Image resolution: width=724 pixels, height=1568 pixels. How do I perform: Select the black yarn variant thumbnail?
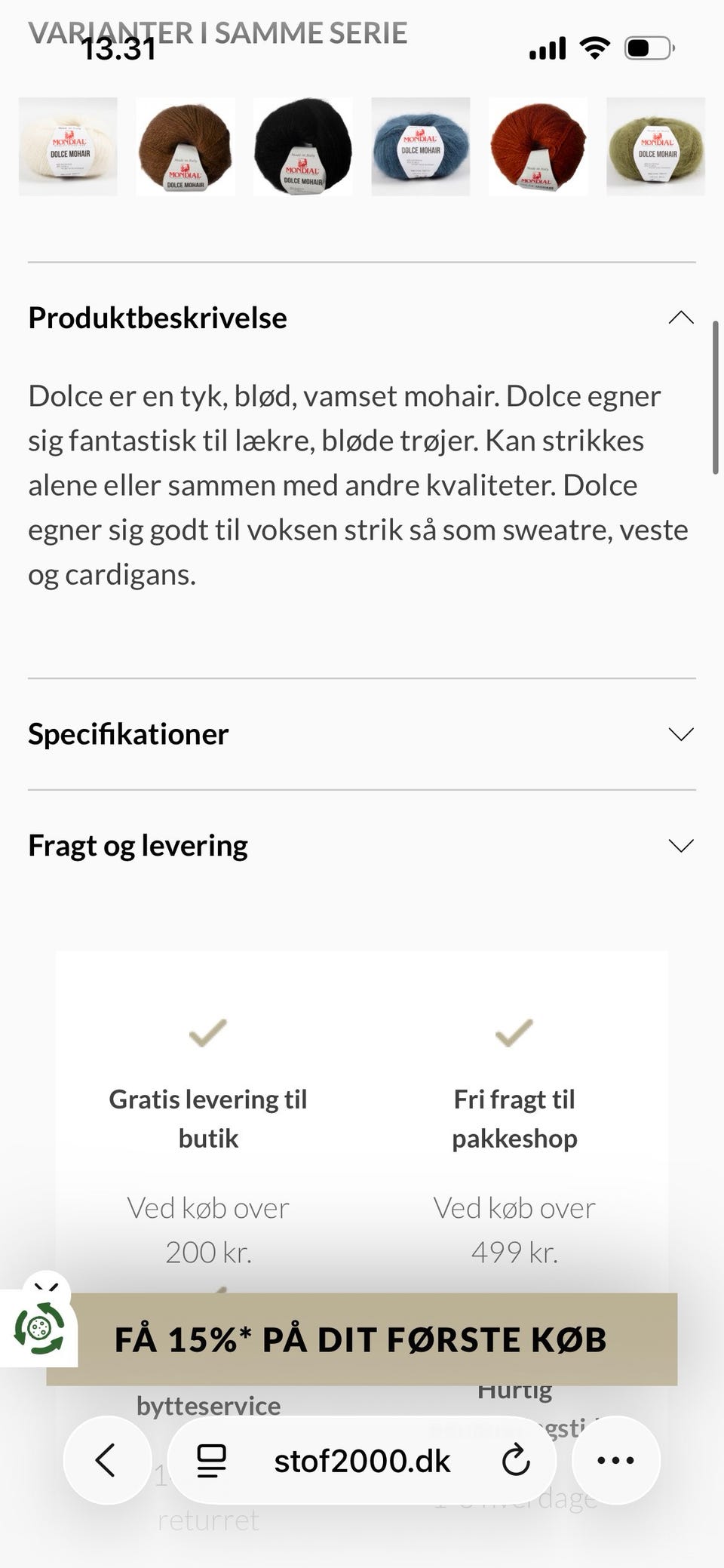tap(303, 146)
